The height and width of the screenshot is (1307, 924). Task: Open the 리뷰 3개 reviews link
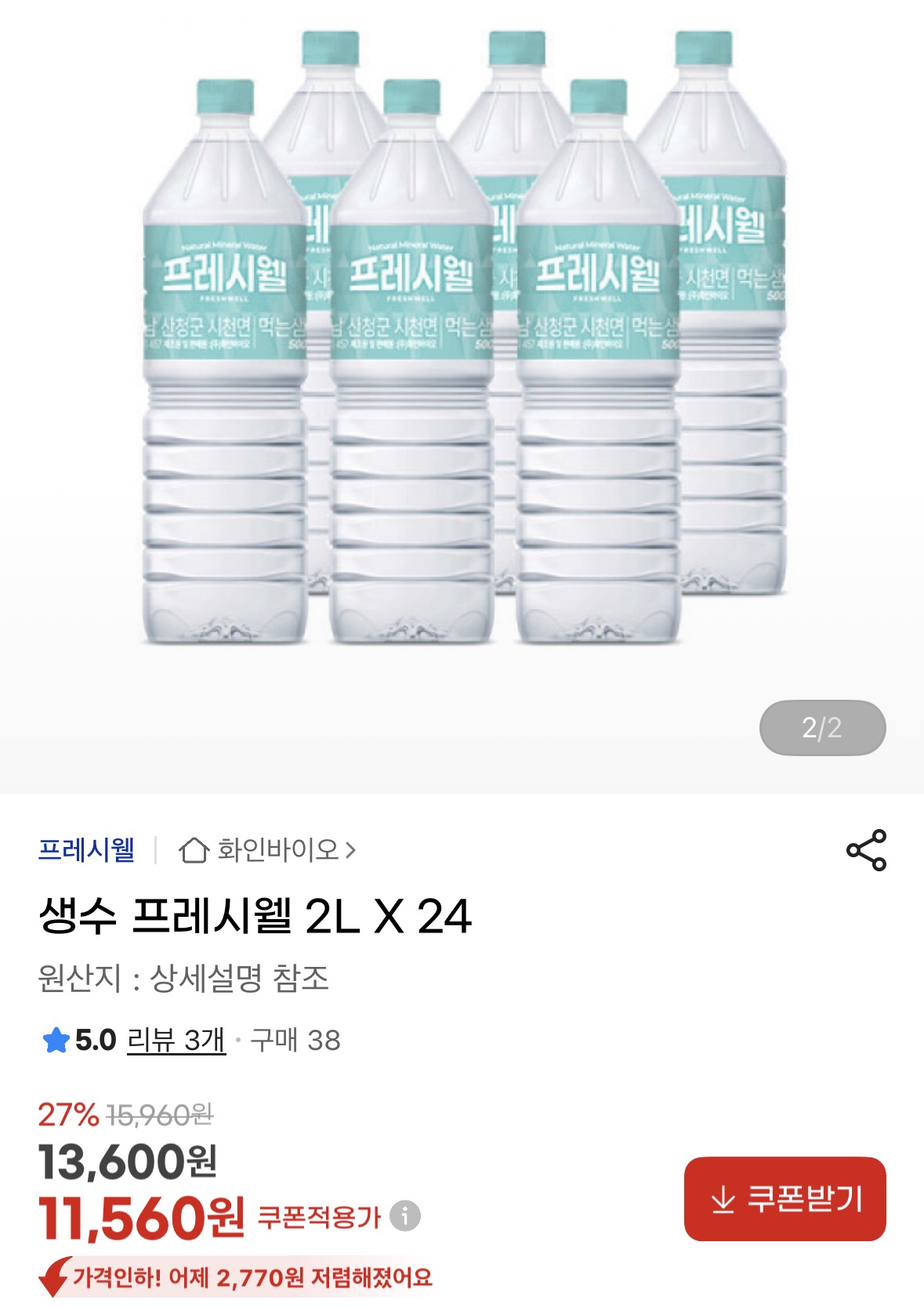(x=176, y=1041)
